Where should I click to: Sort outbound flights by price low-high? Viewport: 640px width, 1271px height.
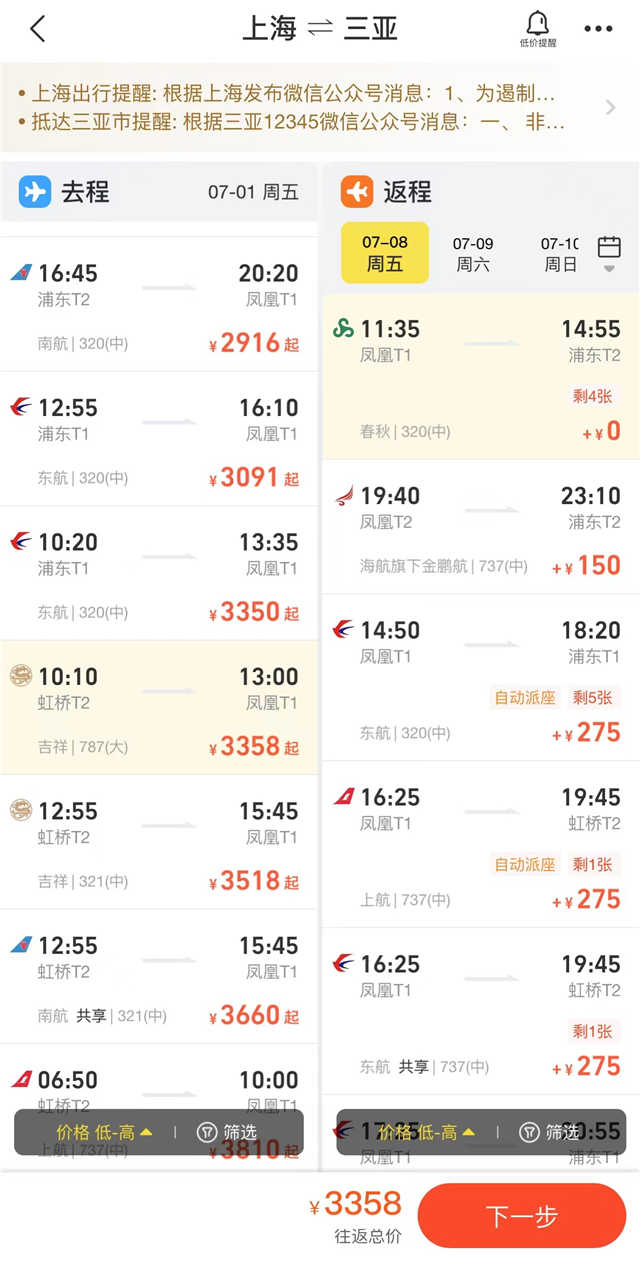[x=104, y=1132]
